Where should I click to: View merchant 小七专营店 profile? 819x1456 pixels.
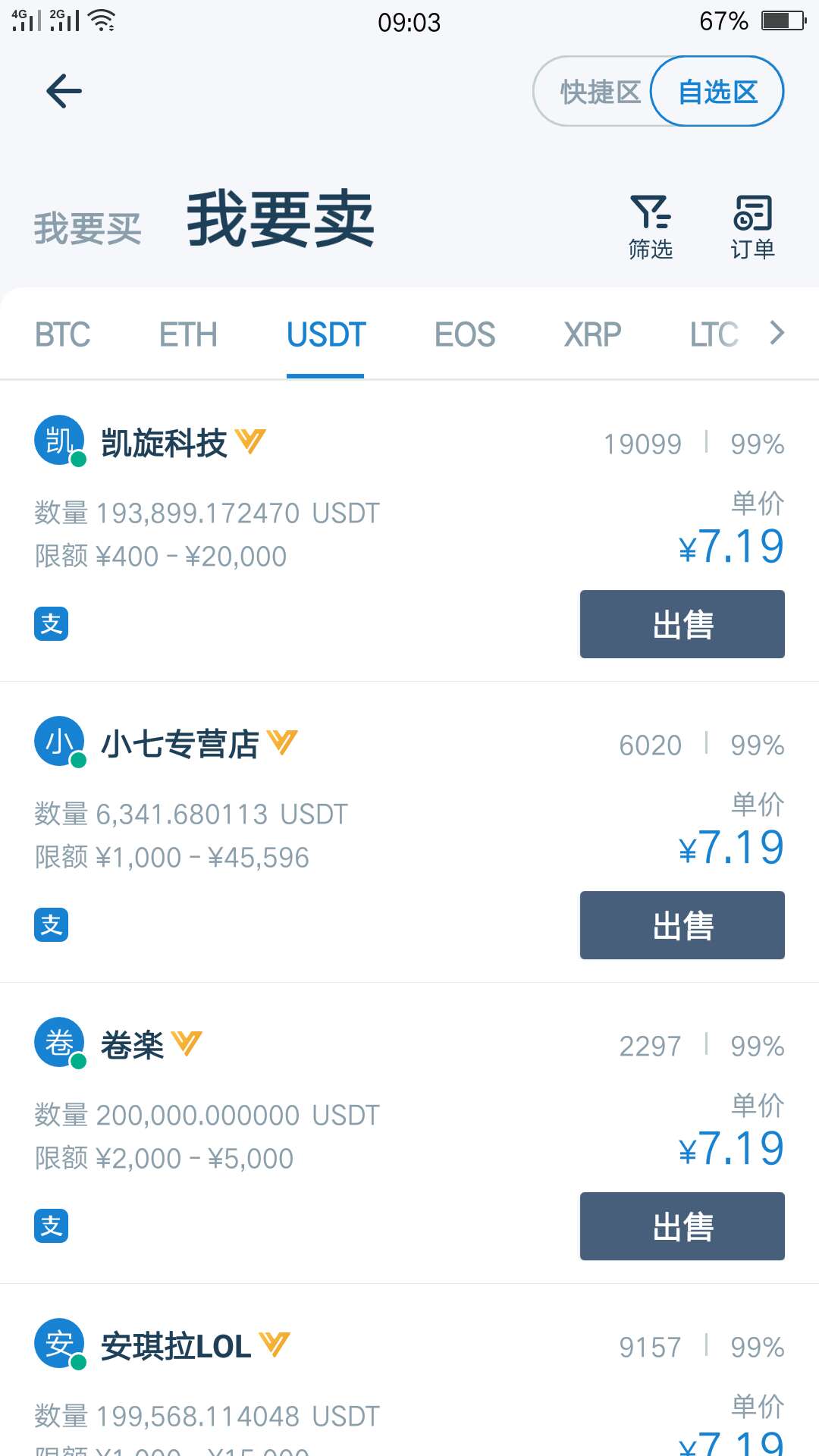pyautogui.click(x=180, y=744)
